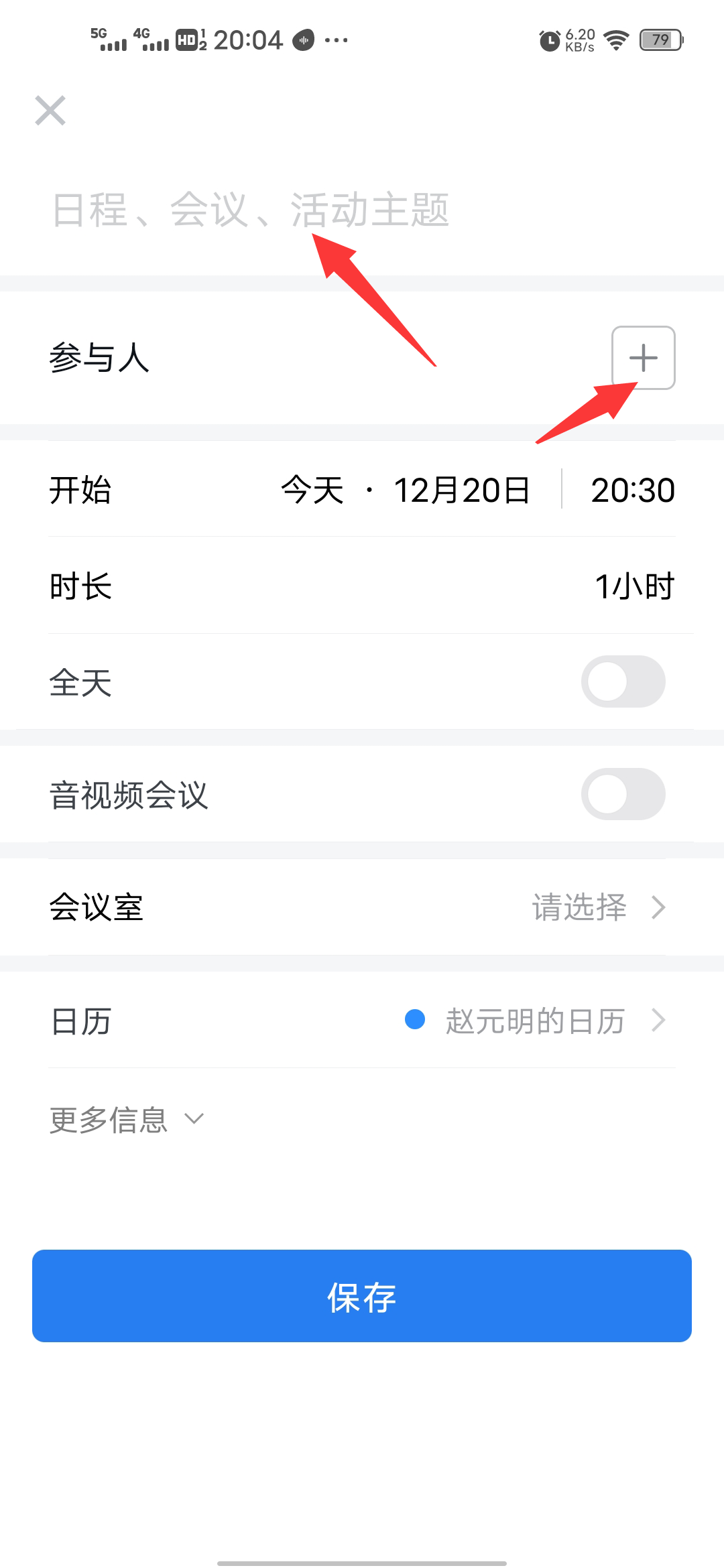Open the 时长 duration picker
Screen dimensions: 724x1568
click(x=633, y=586)
